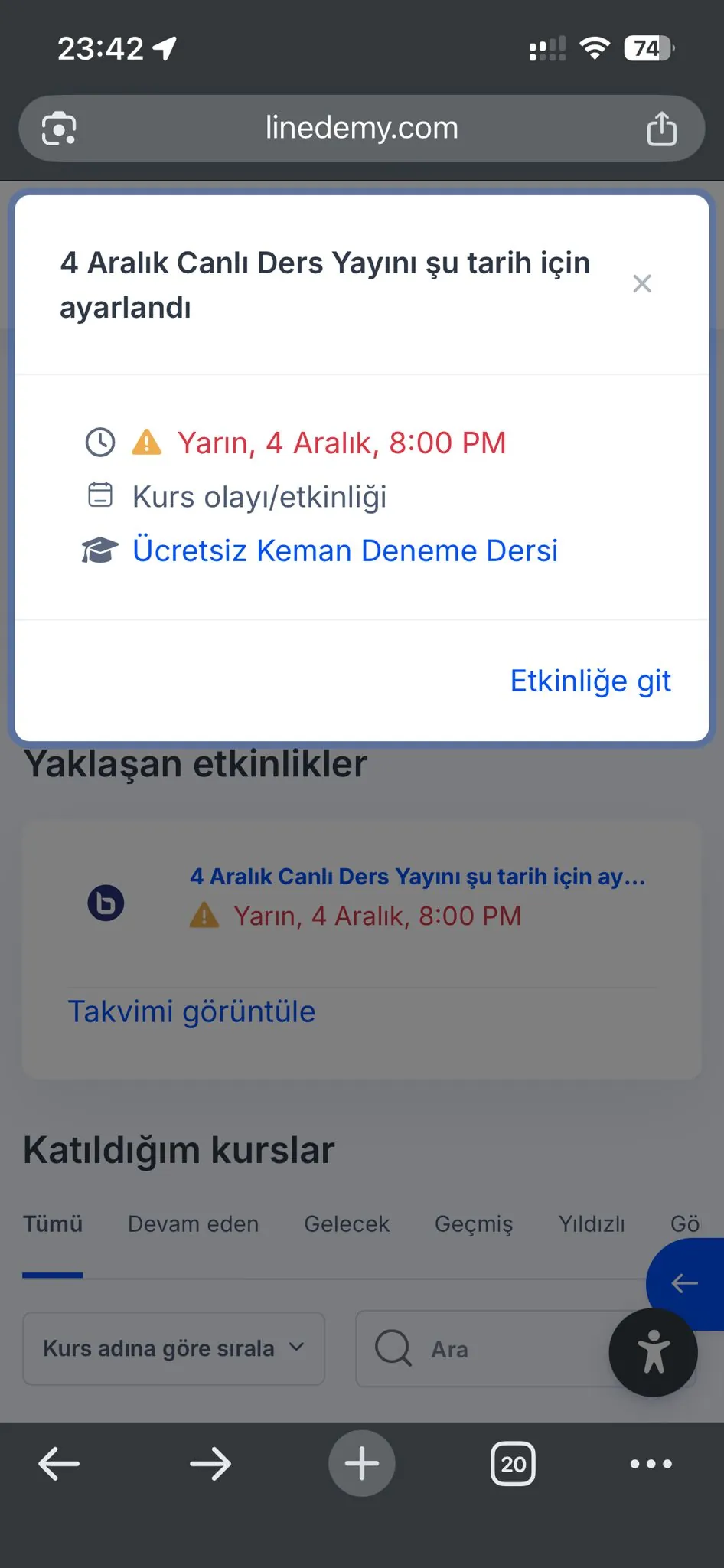Select the Yıldızlı tab

pyautogui.click(x=591, y=1223)
